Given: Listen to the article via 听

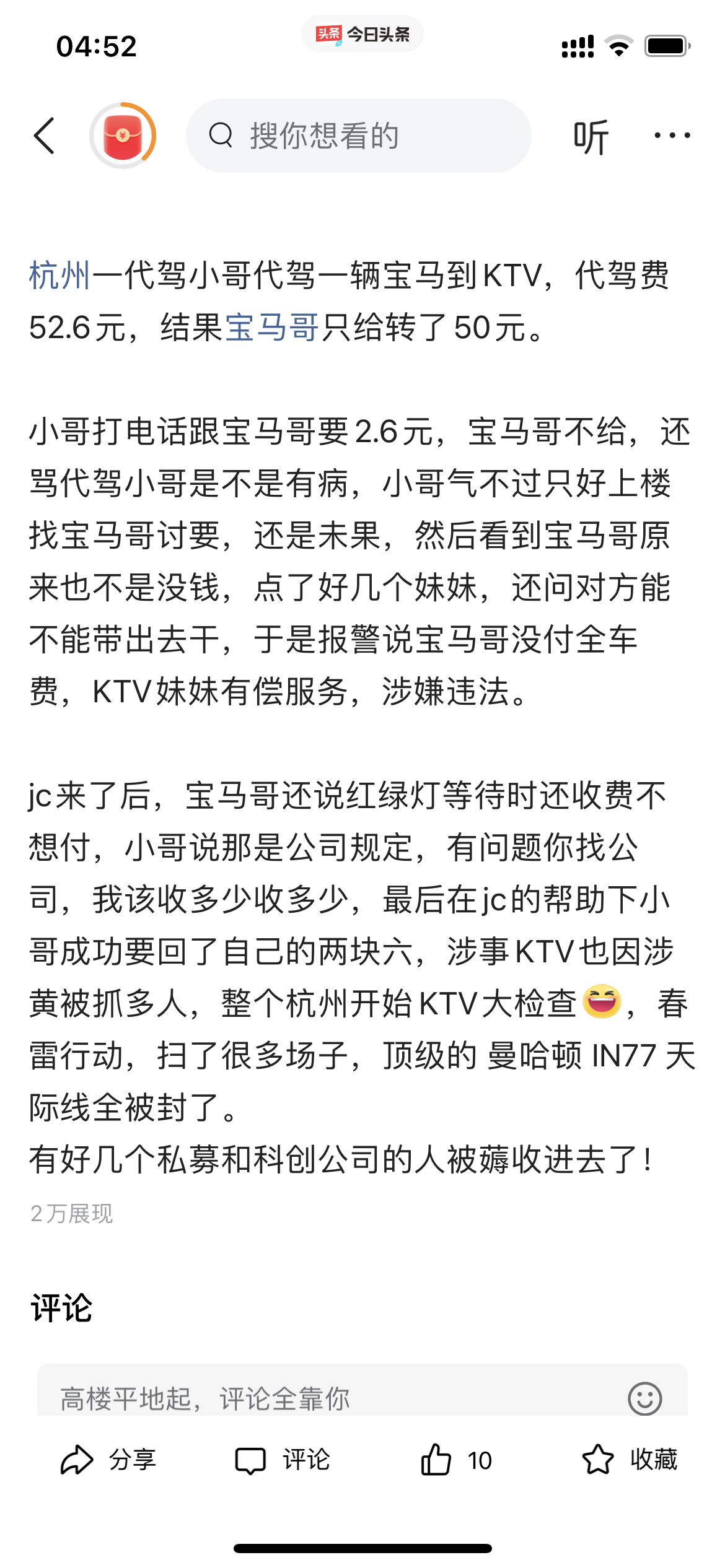Looking at the screenshot, I should pyautogui.click(x=591, y=136).
